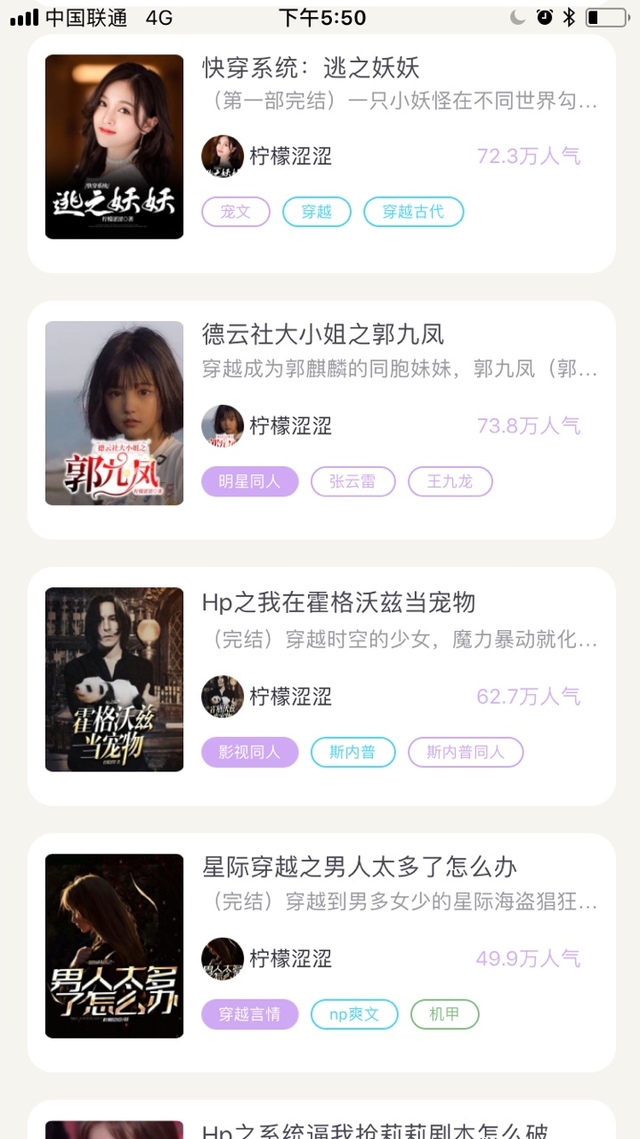This screenshot has width=640, height=1139.
Task: Open the 王九龙 tag
Action: [x=450, y=482]
